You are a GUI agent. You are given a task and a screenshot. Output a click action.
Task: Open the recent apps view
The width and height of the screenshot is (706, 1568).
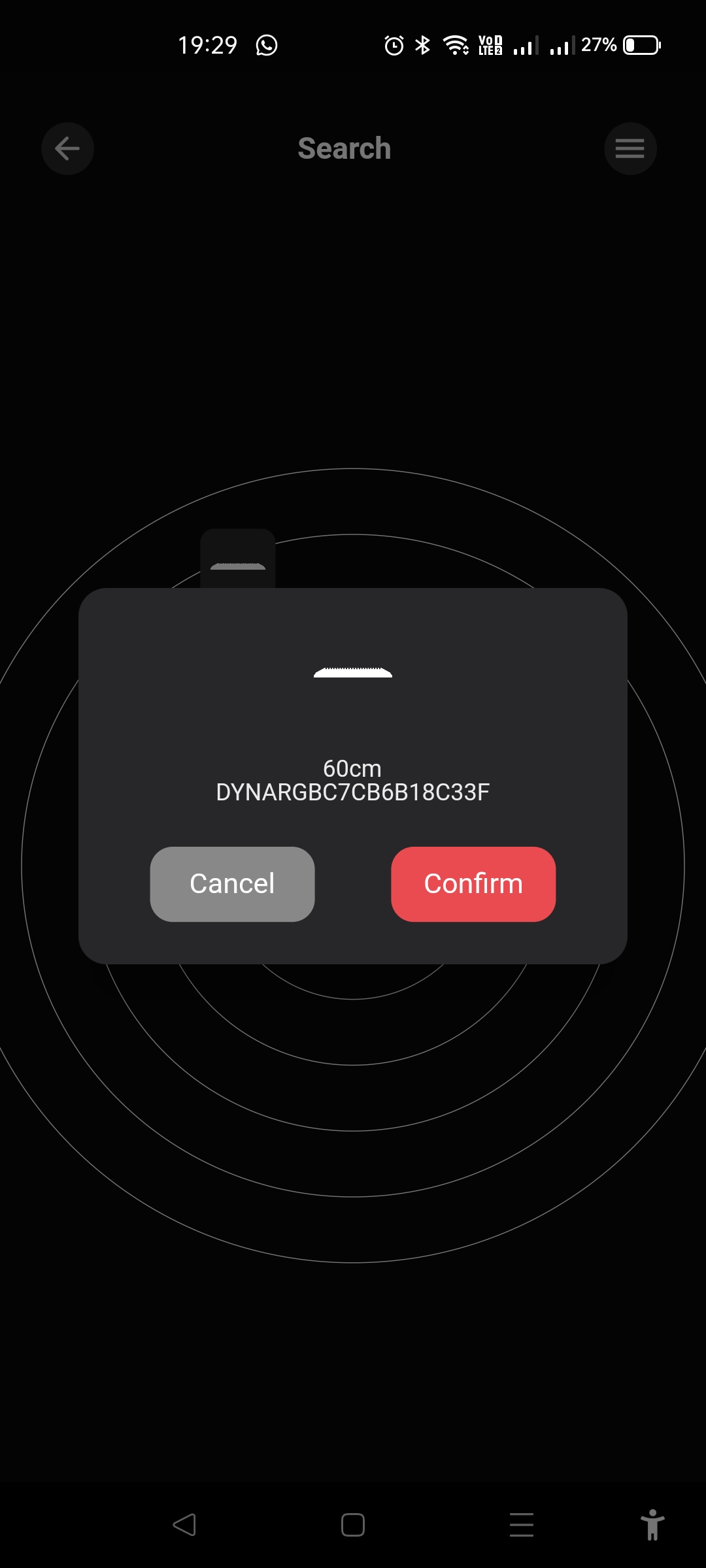(x=521, y=1525)
